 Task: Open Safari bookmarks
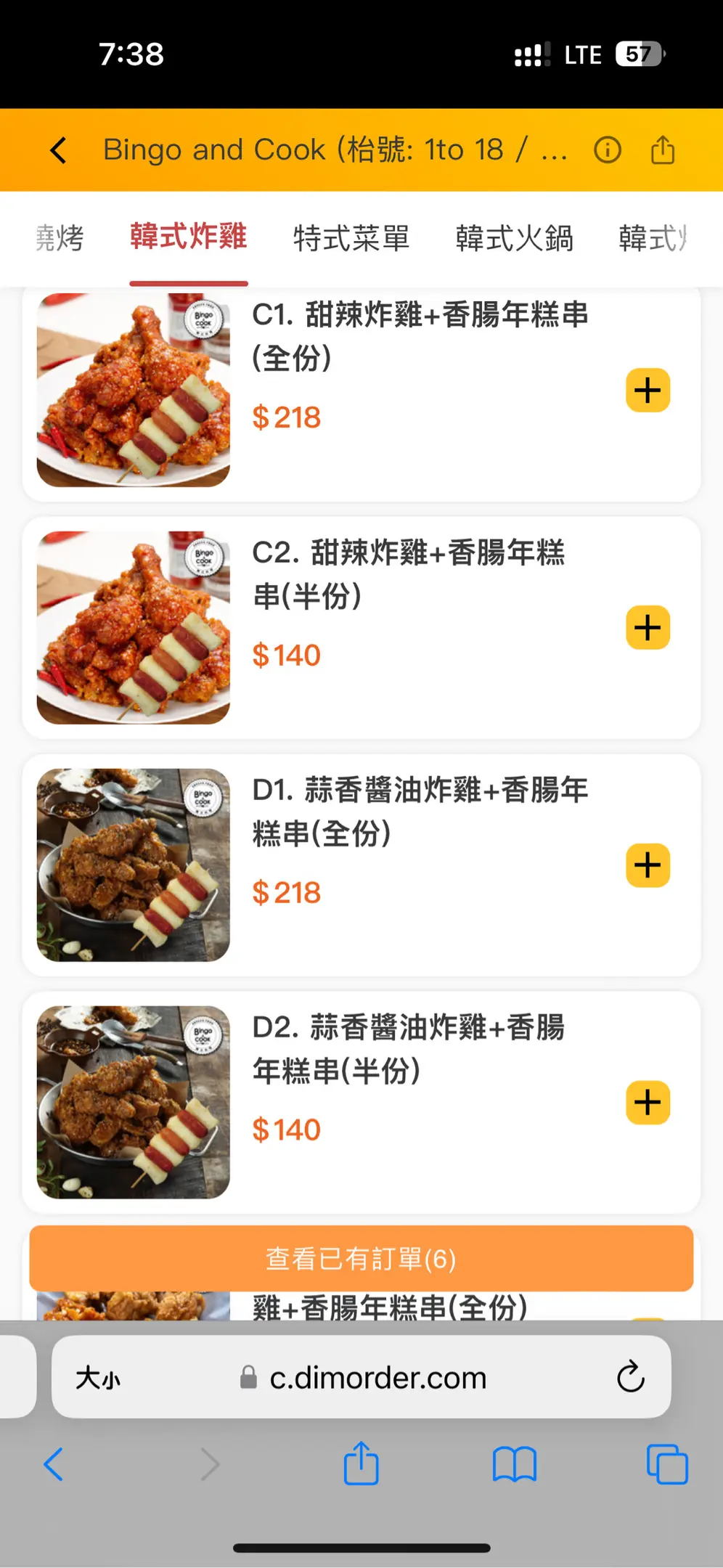point(514,1464)
